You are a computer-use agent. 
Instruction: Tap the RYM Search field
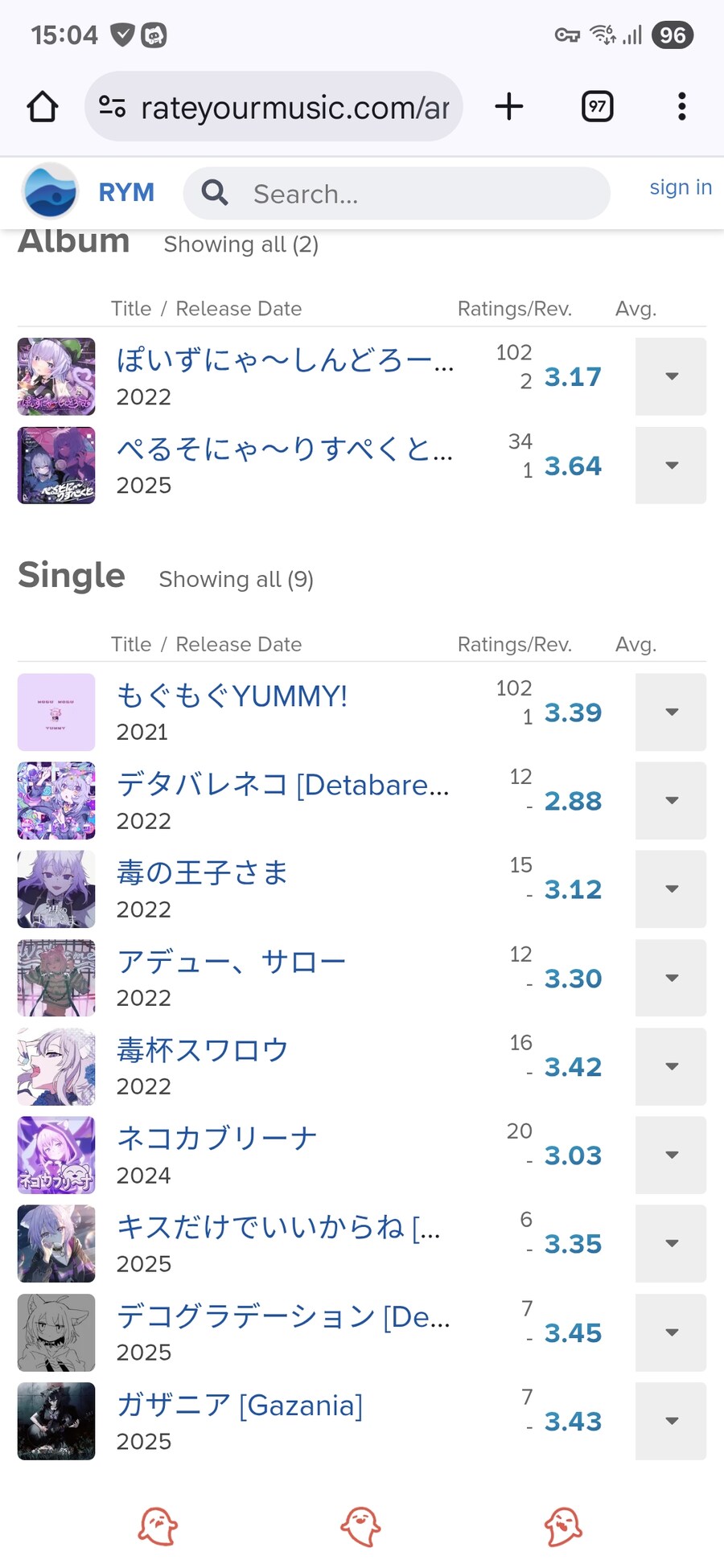point(402,194)
